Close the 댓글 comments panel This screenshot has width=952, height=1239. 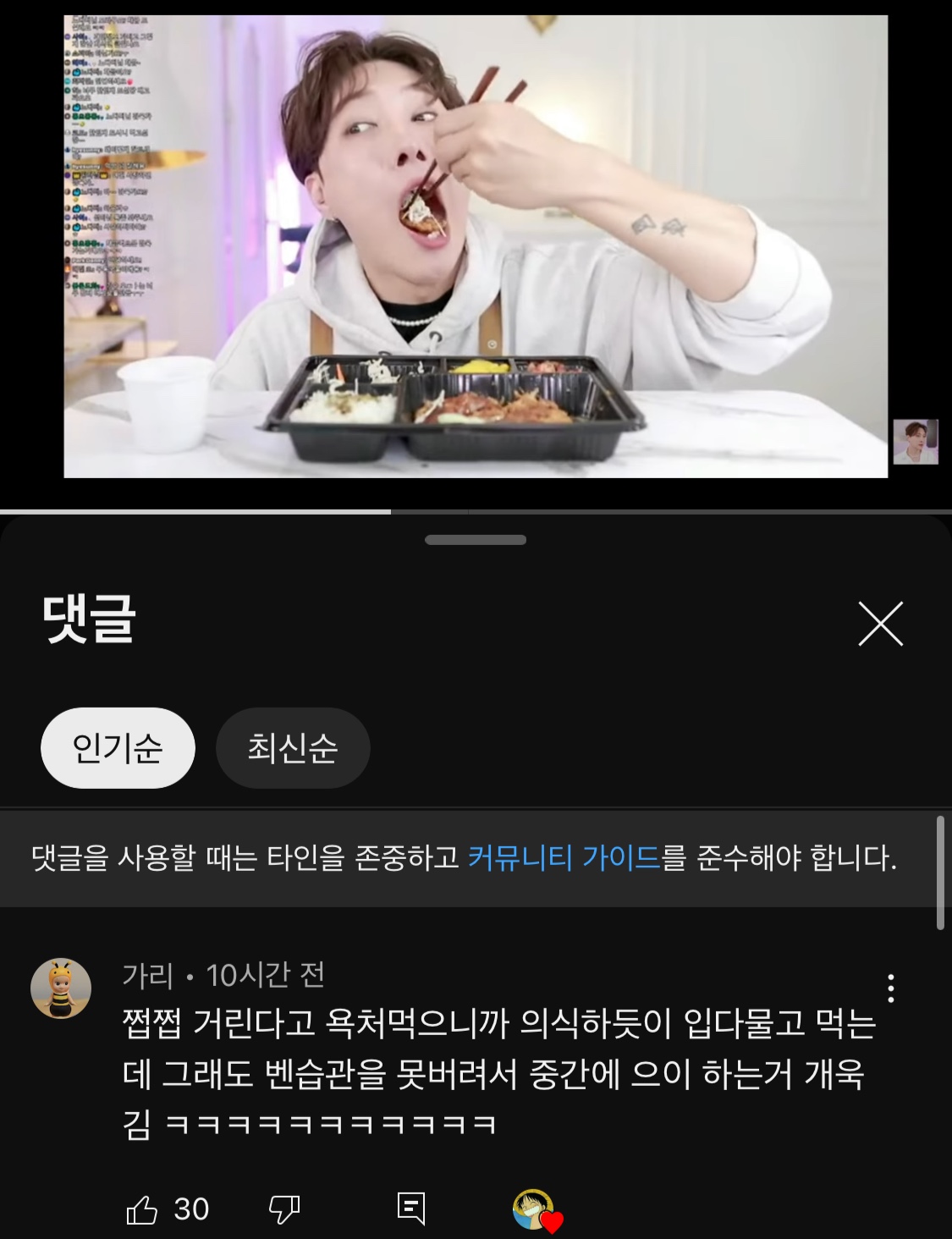click(x=880, y=625)
